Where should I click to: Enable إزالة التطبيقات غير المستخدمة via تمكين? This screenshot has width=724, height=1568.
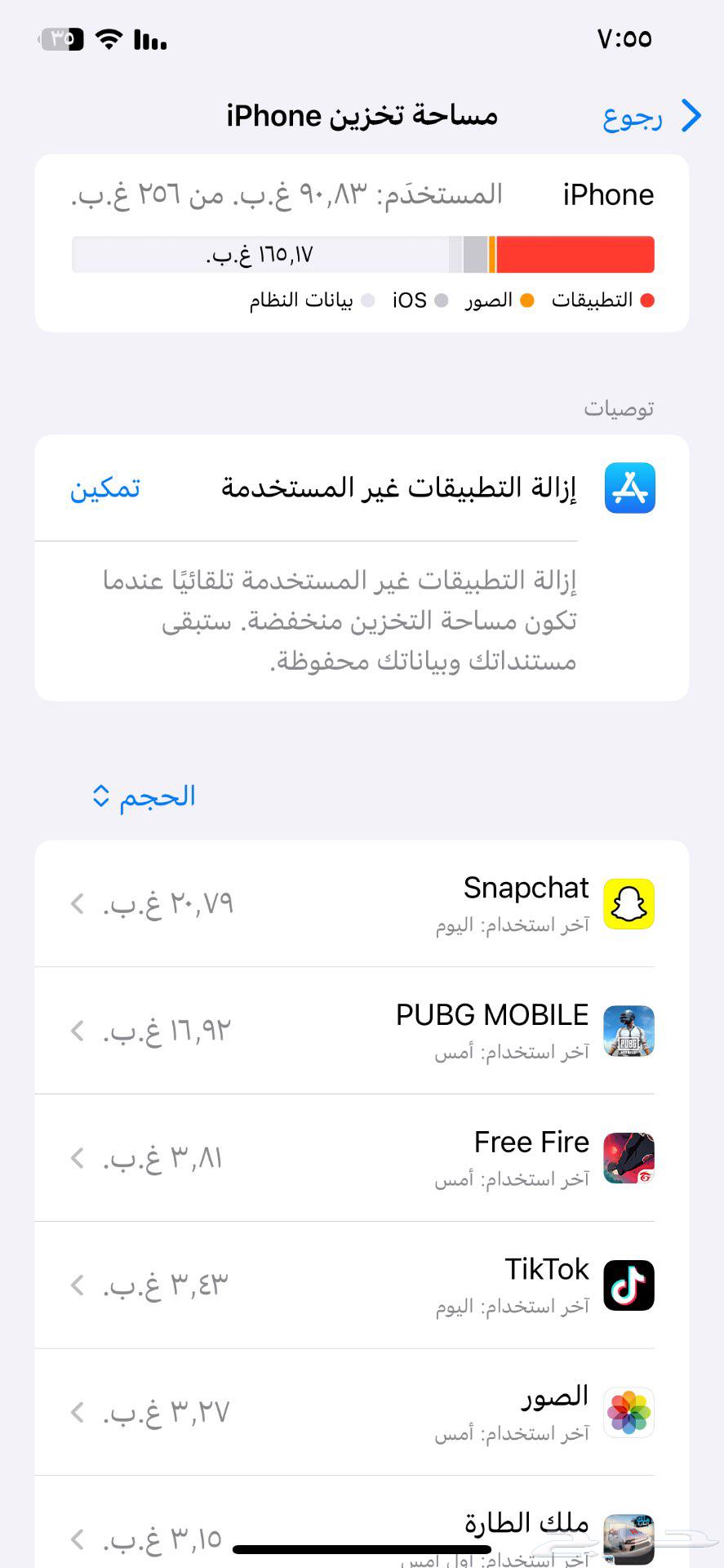coord(104,488)
